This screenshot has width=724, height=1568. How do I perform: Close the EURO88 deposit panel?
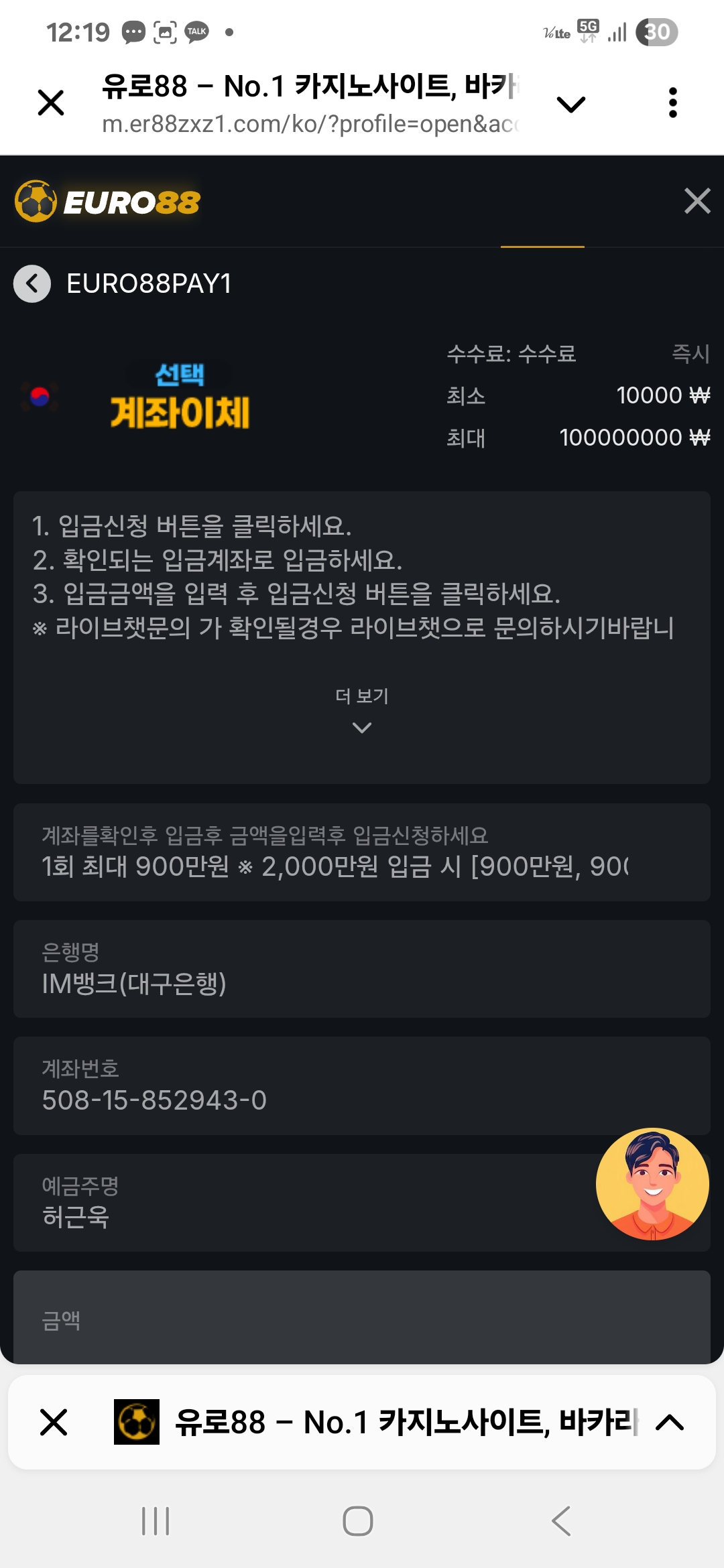697,201
